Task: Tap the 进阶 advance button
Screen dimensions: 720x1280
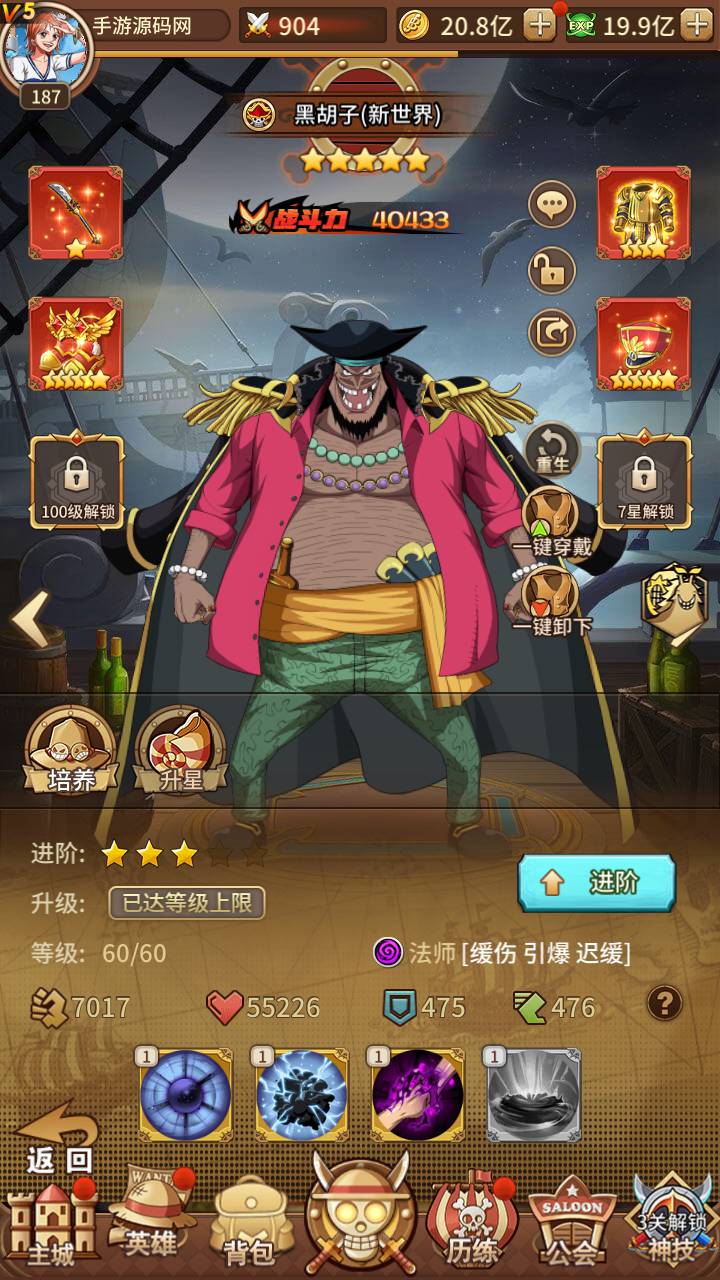Action: [596, 882]
